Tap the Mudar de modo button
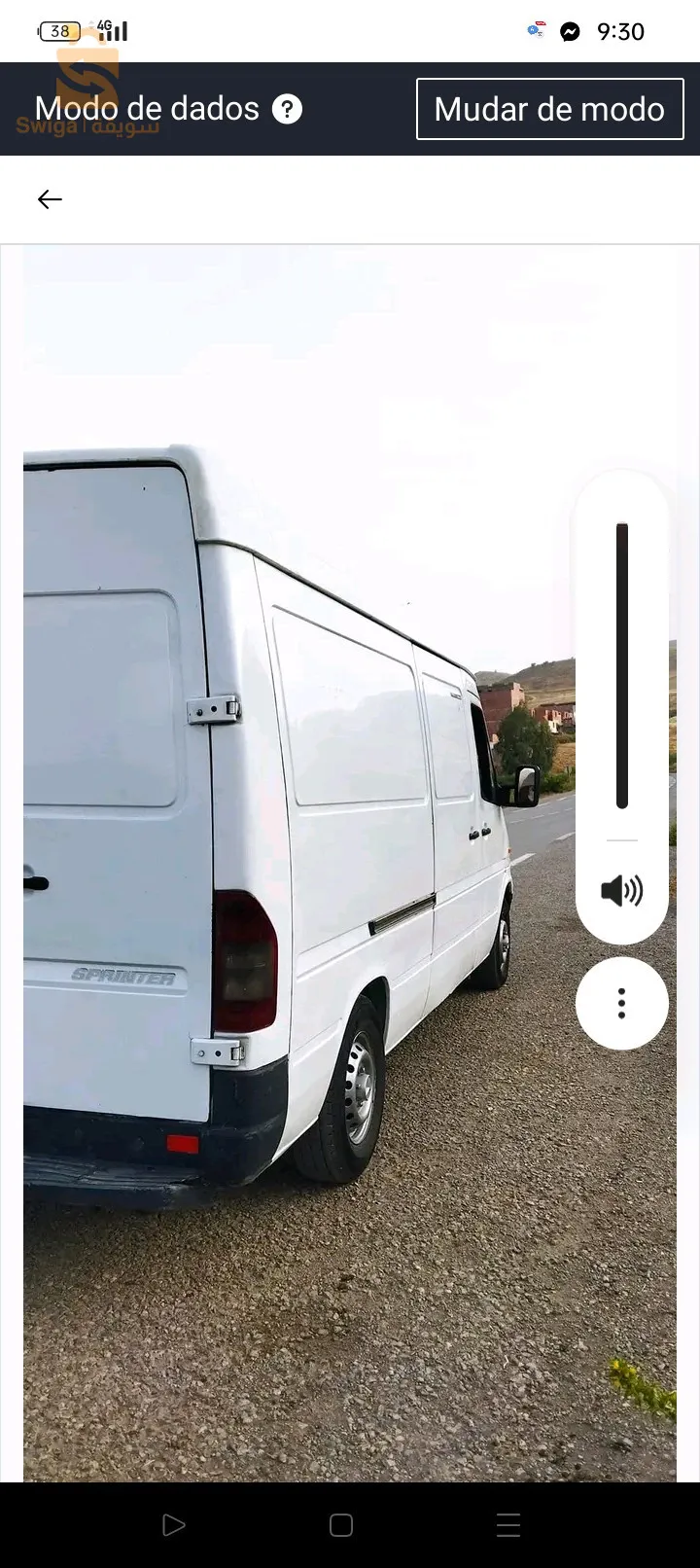The image size is (700, 1568). [x=549, y=109]
